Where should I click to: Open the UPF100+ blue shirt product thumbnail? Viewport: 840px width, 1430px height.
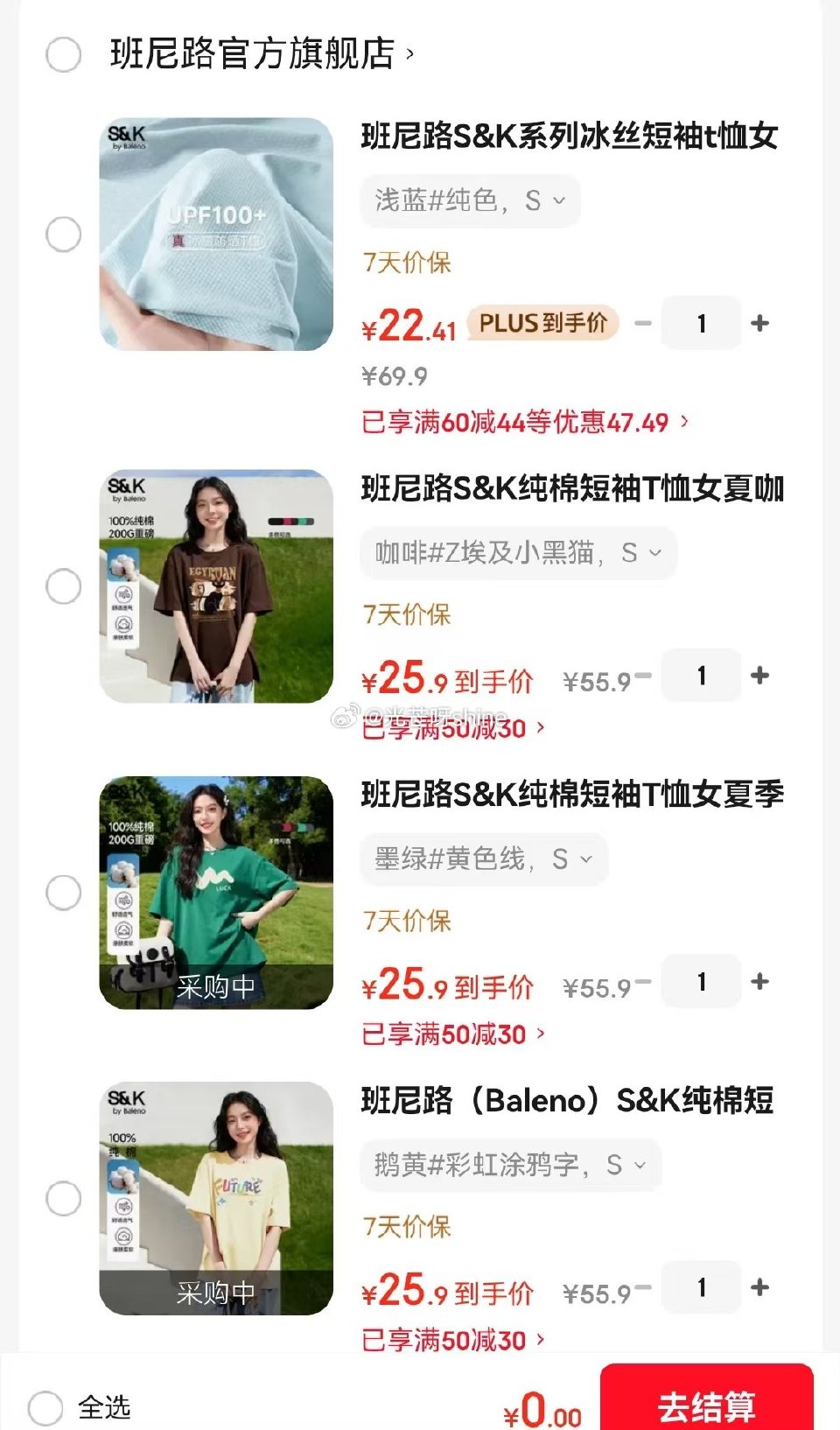click(x=216, y=235)
